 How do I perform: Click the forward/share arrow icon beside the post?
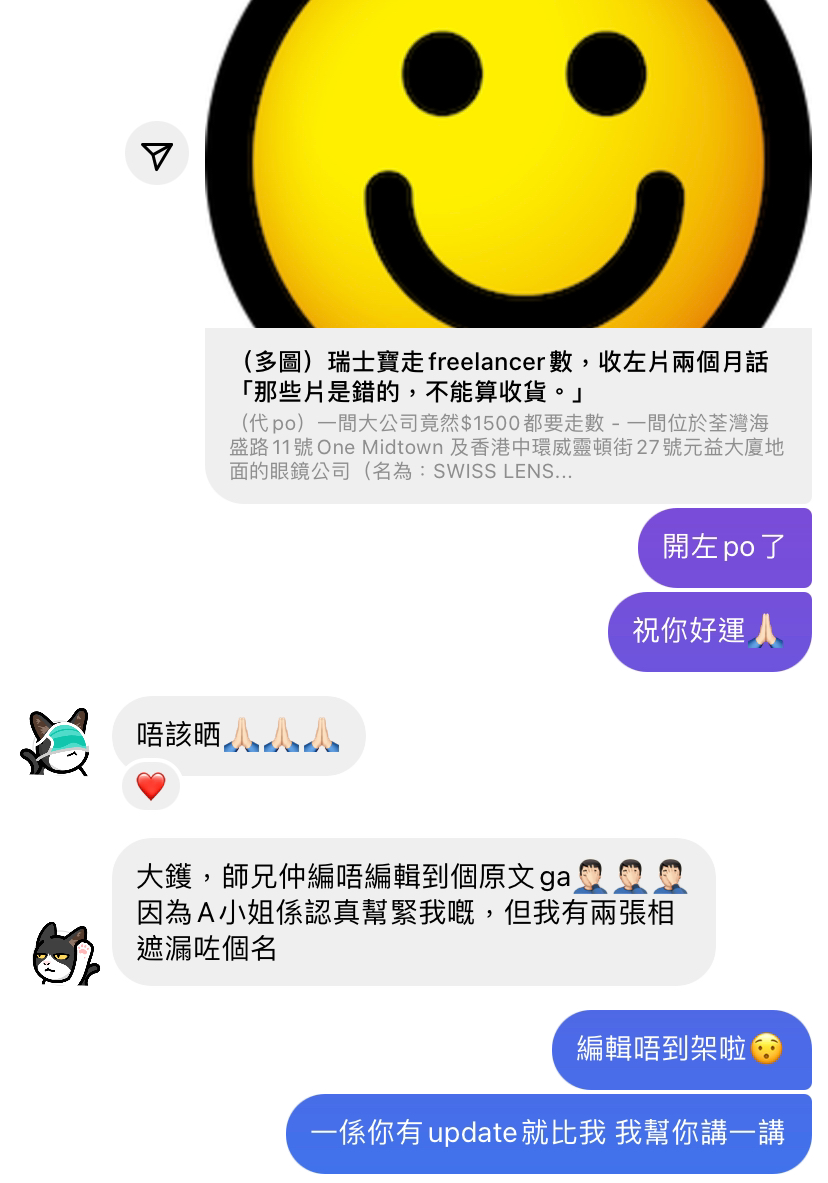click(x=157, y=153)
